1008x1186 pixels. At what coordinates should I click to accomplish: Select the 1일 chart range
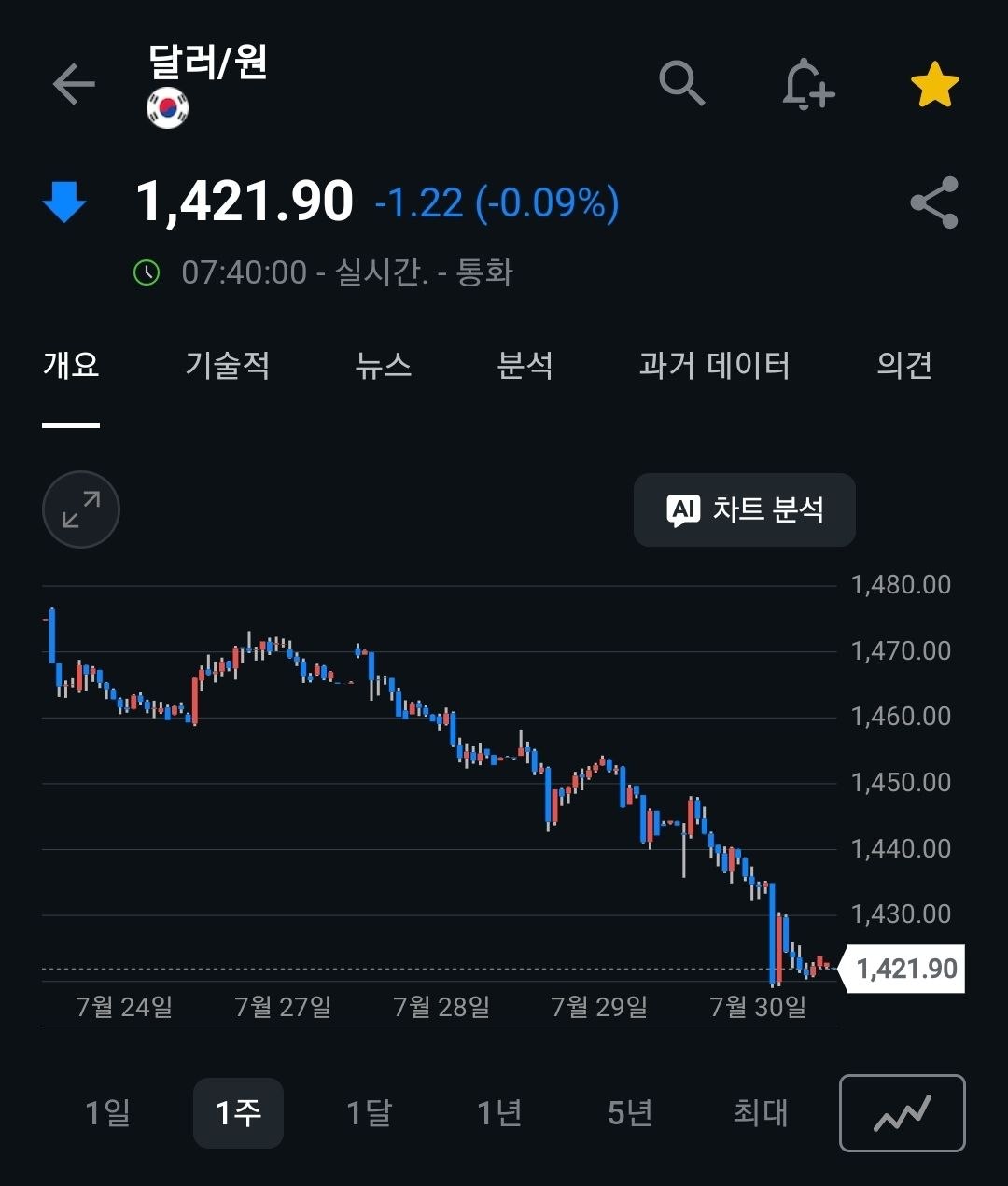click(107, 1112)
